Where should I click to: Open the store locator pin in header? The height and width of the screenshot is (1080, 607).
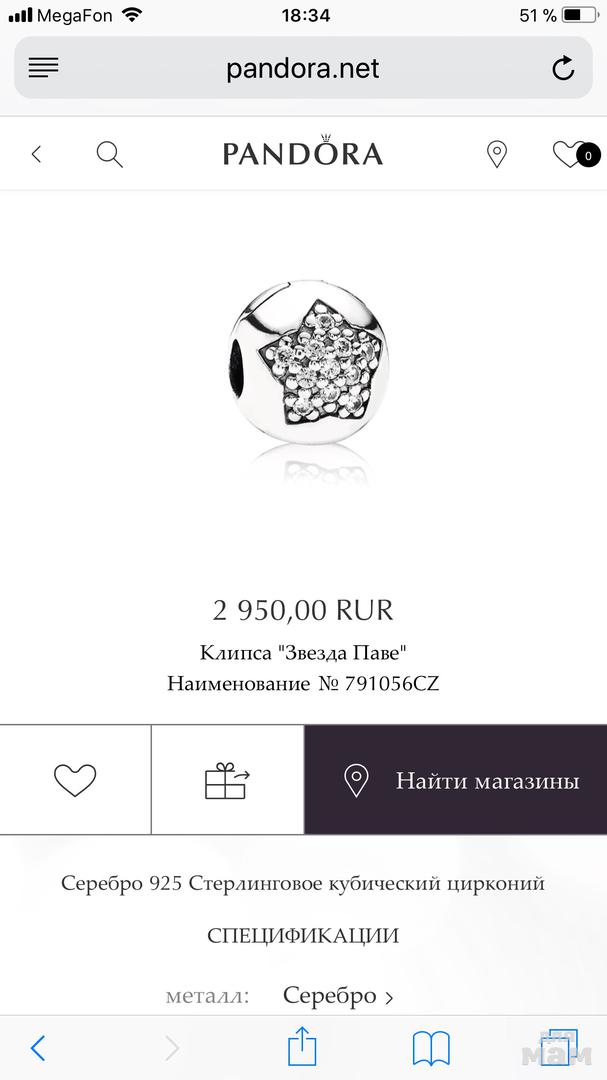496,154
